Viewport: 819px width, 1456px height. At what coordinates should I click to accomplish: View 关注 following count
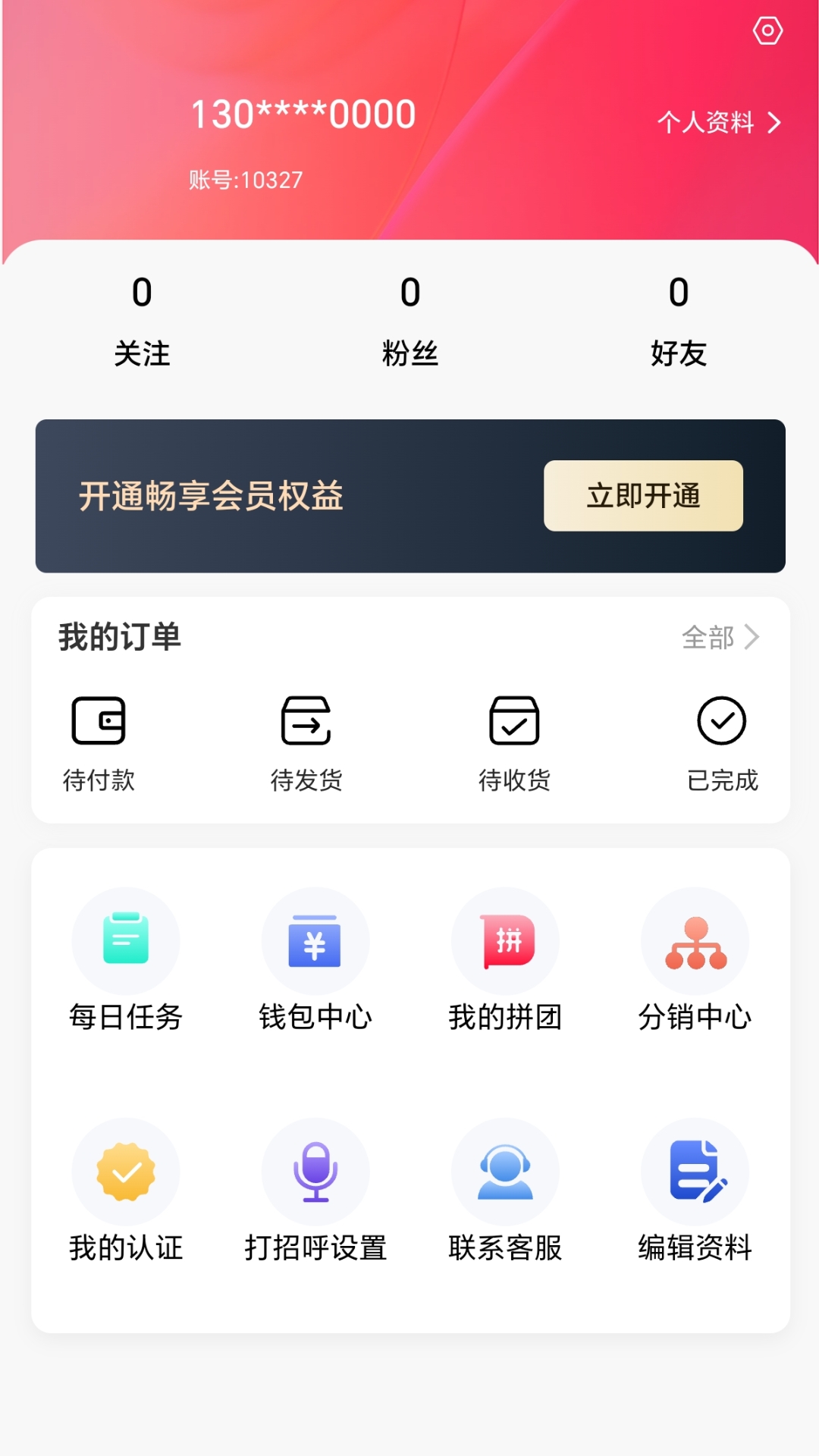point(141,318)
